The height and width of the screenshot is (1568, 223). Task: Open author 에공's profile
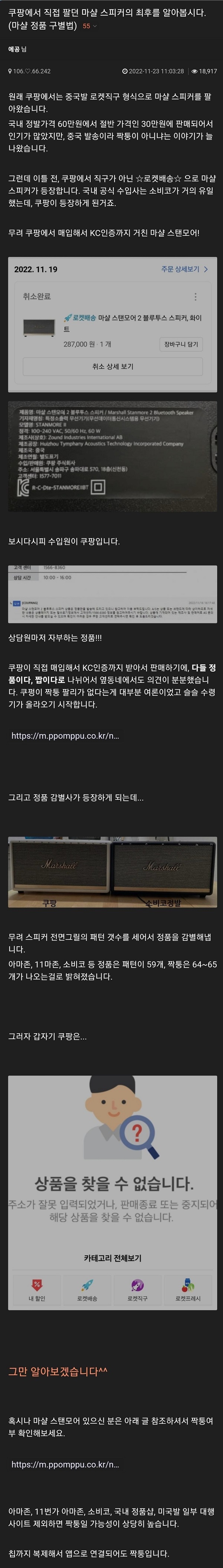(14, 49)
